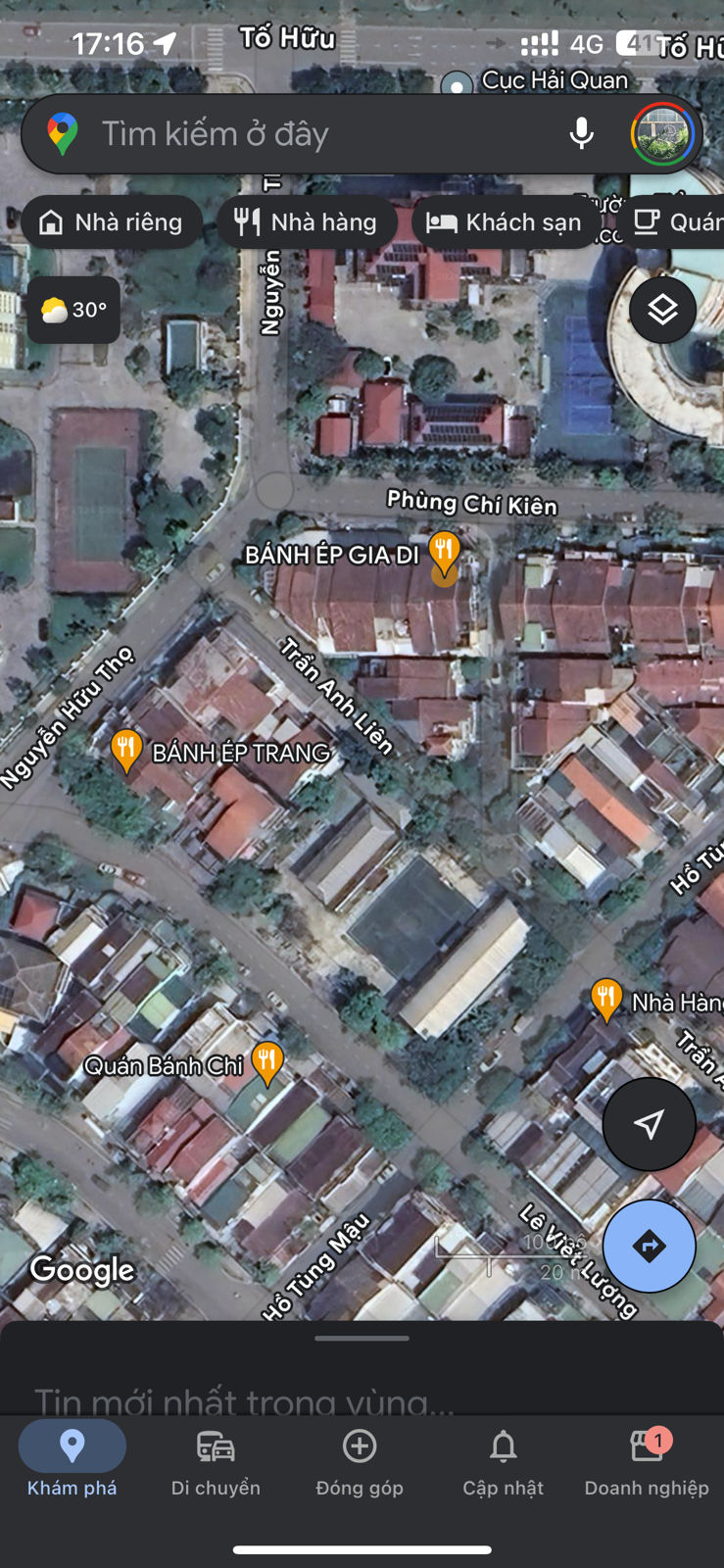The height and width of the screenshot is (1568, 724).
Task: Open the BÁNH ÉP GIA DI restaurant pin
Action: click(445, 552)
